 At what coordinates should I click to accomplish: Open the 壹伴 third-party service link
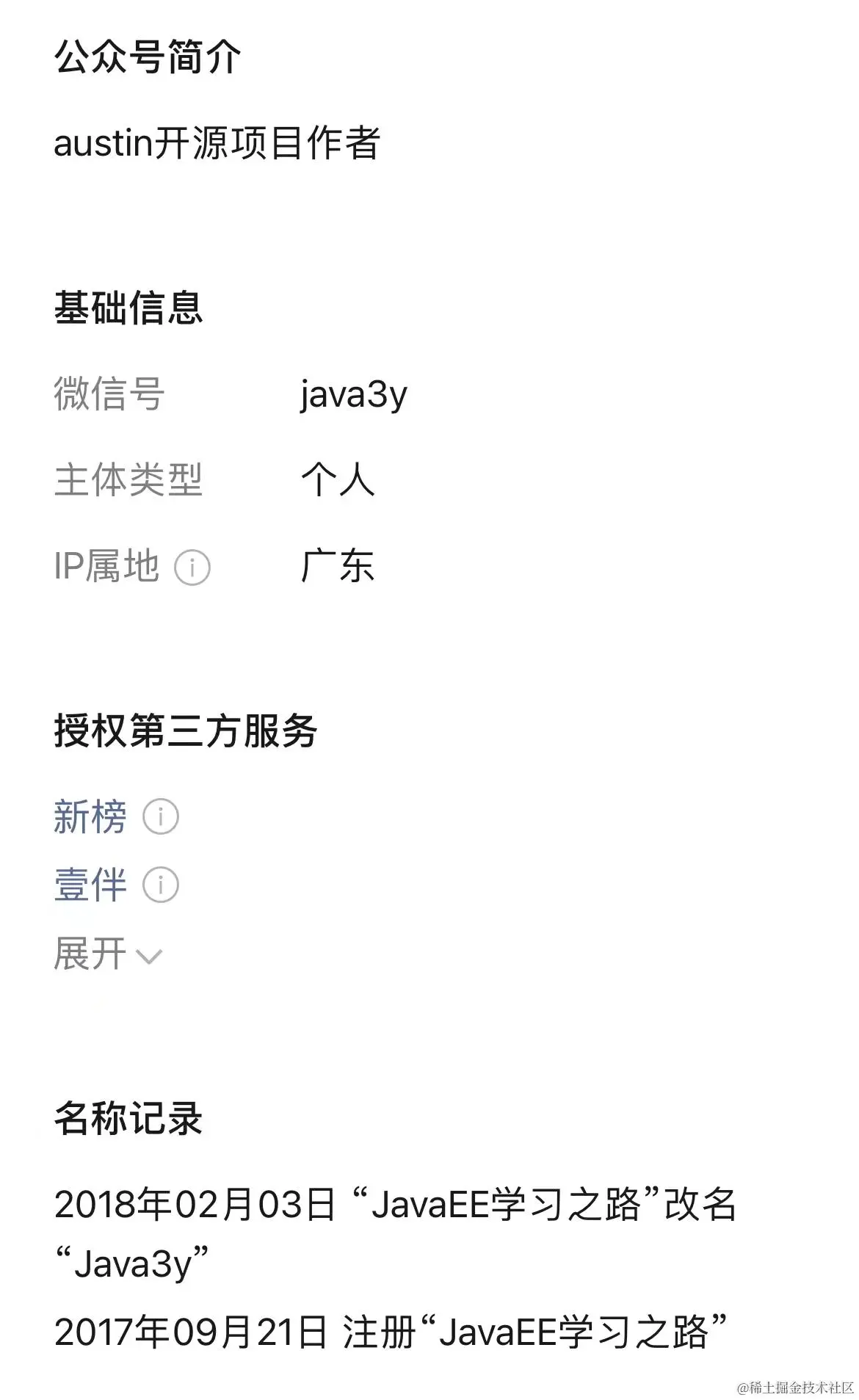pos(90,885)
